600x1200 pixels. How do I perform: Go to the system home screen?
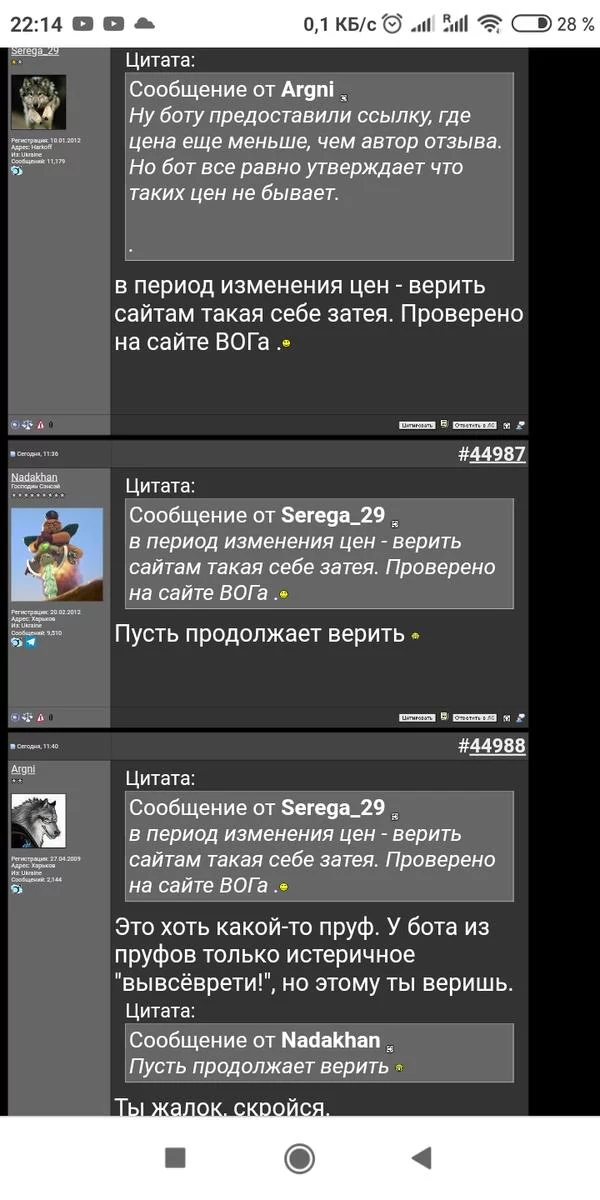pyautogui.click(x=299, y=1158)
